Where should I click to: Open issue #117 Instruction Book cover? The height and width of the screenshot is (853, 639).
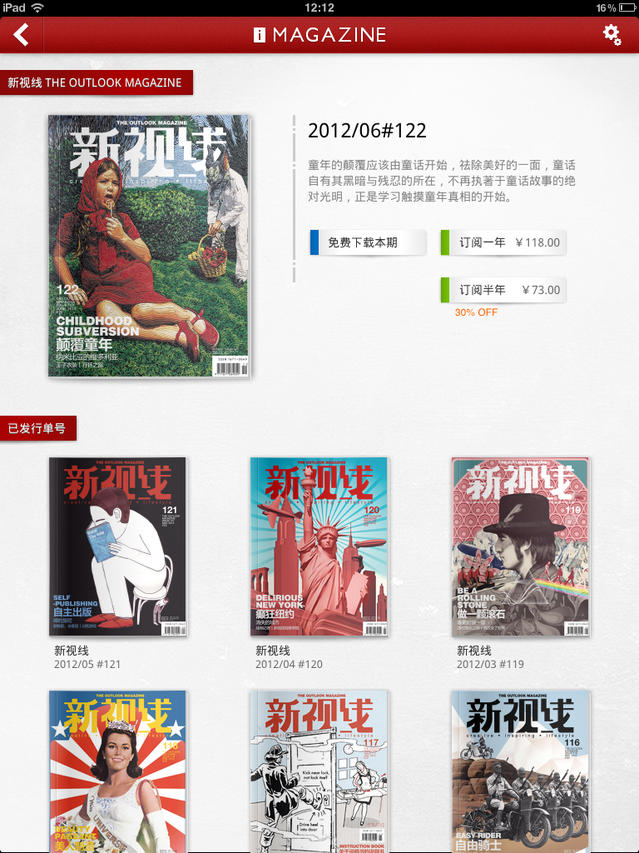(x=318, y=770)
